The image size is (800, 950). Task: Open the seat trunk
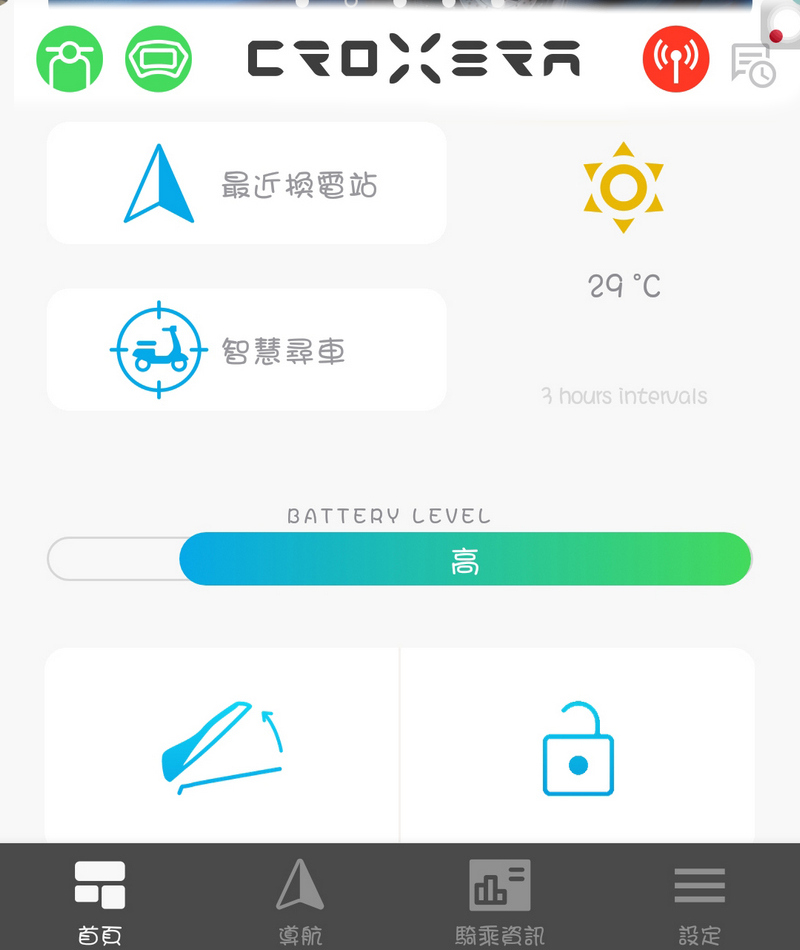click(x=222, y=747)
